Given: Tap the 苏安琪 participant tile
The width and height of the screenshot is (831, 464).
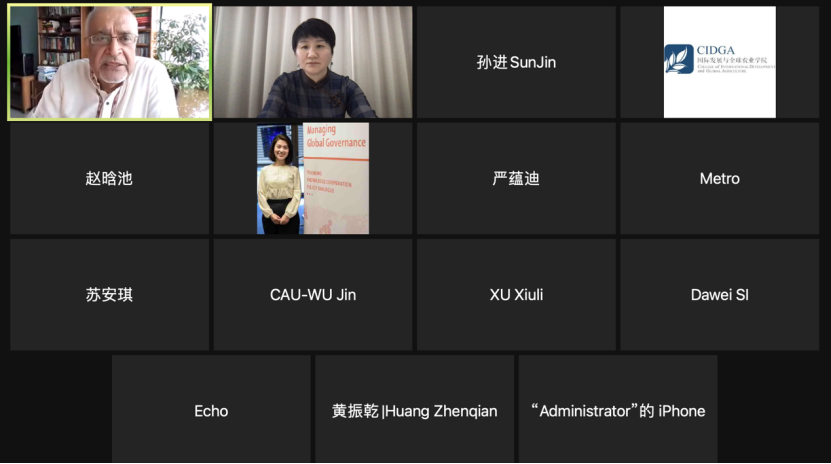Looking at the screenshot, I should [110, 294].
